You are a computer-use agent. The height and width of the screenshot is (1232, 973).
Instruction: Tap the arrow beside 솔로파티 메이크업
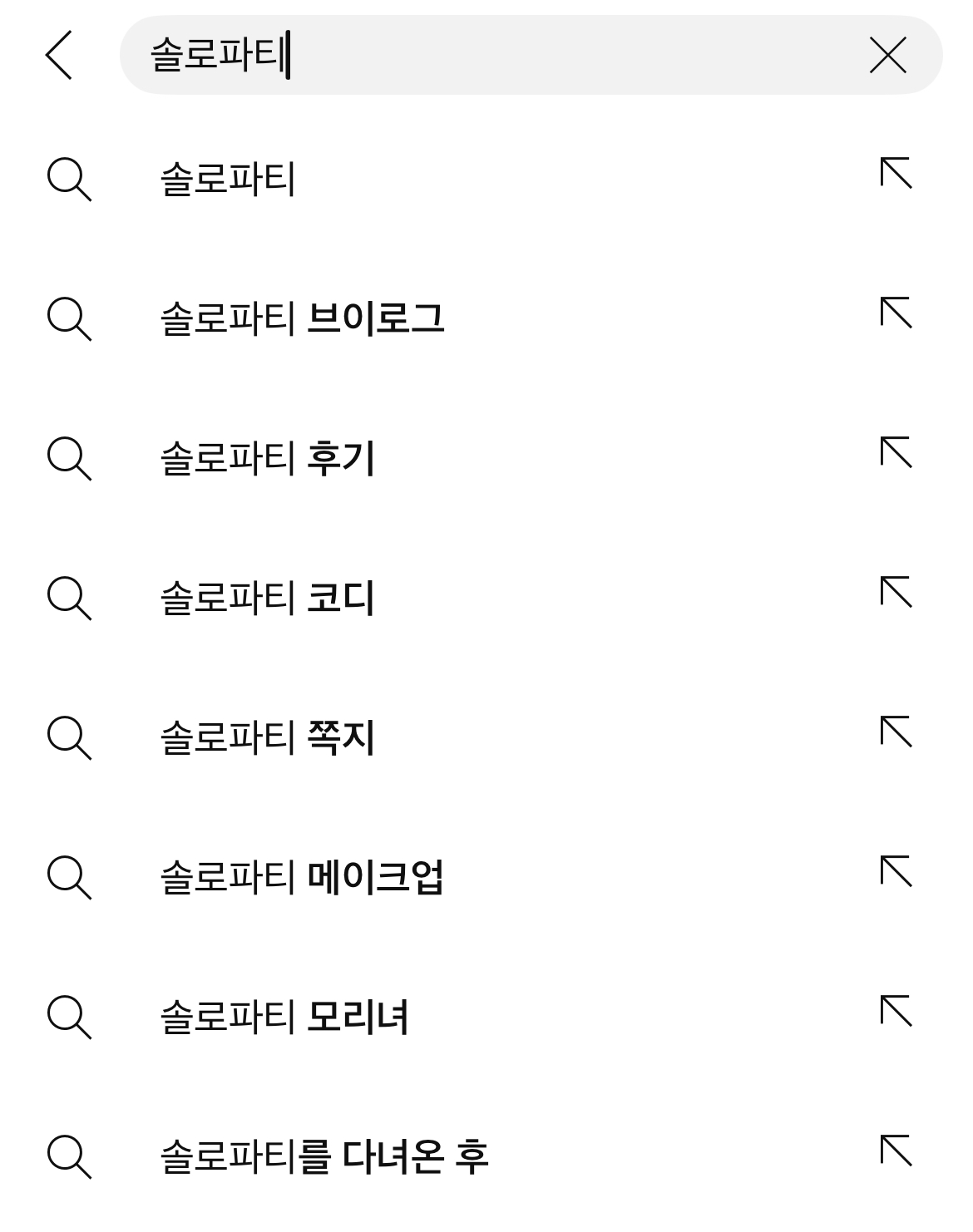(896, 872)
